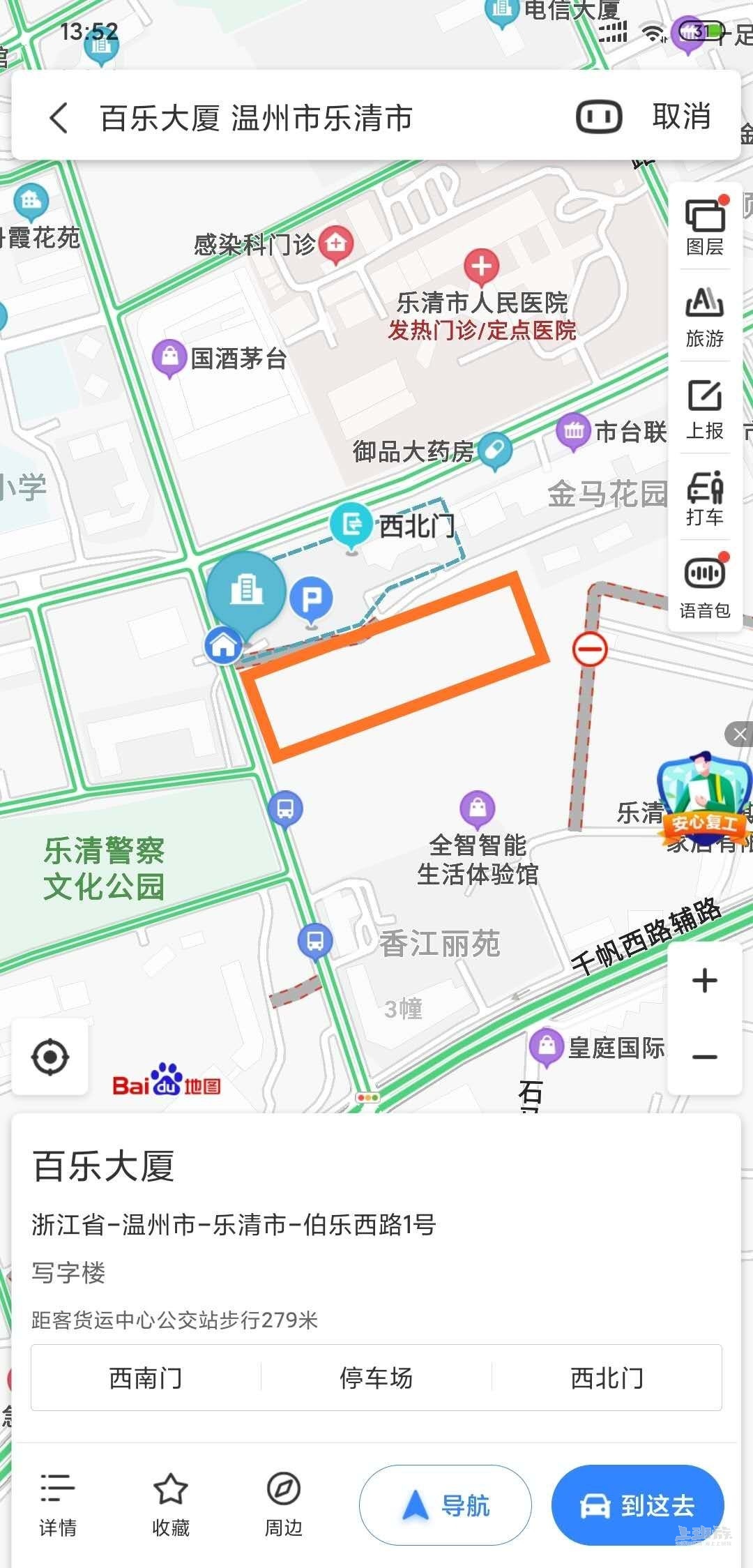Save 百乐大厦 to 收藏
The image size is (753, 1568).
(171, 1504)
